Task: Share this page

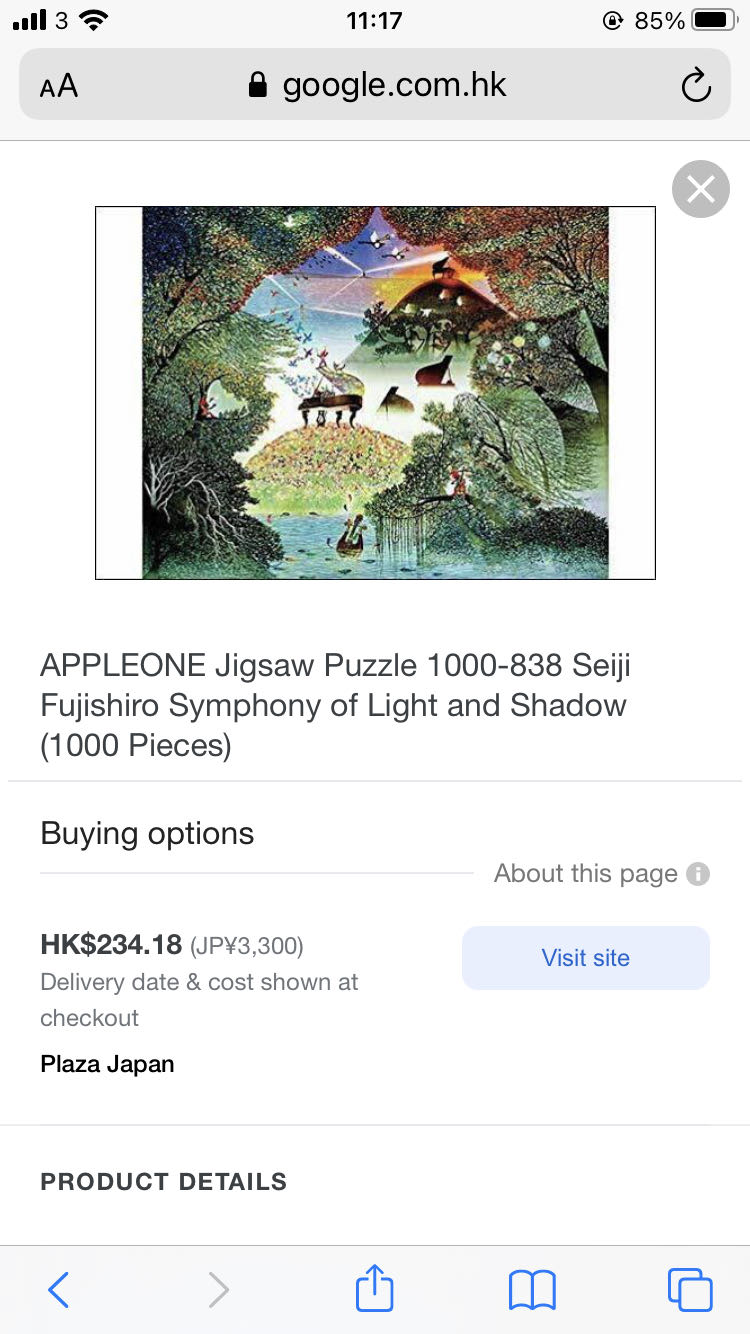Action: click(x=375, y=1287)
